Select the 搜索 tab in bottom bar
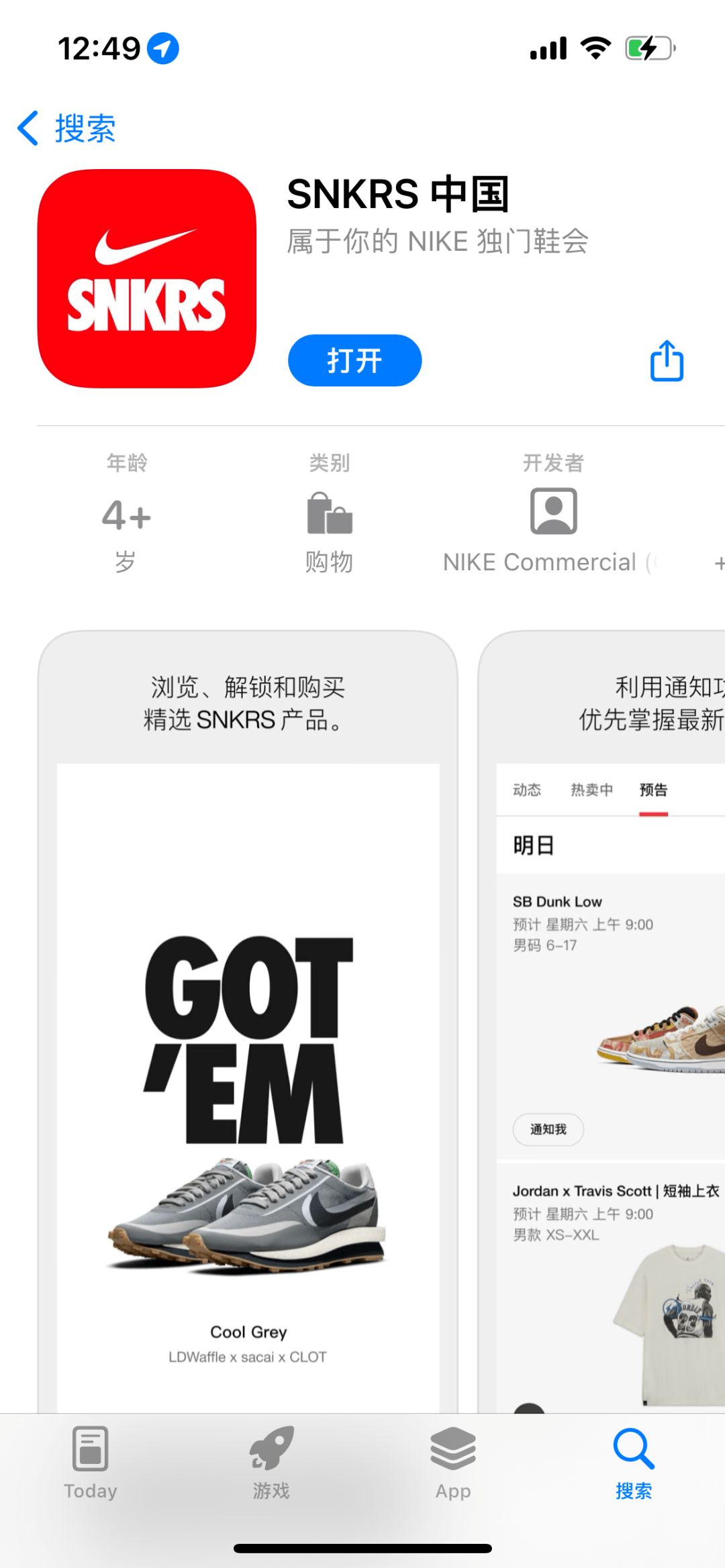The height and width of the screenshot is (1568, 725). pyautogui.click(x=634, y=1464)
